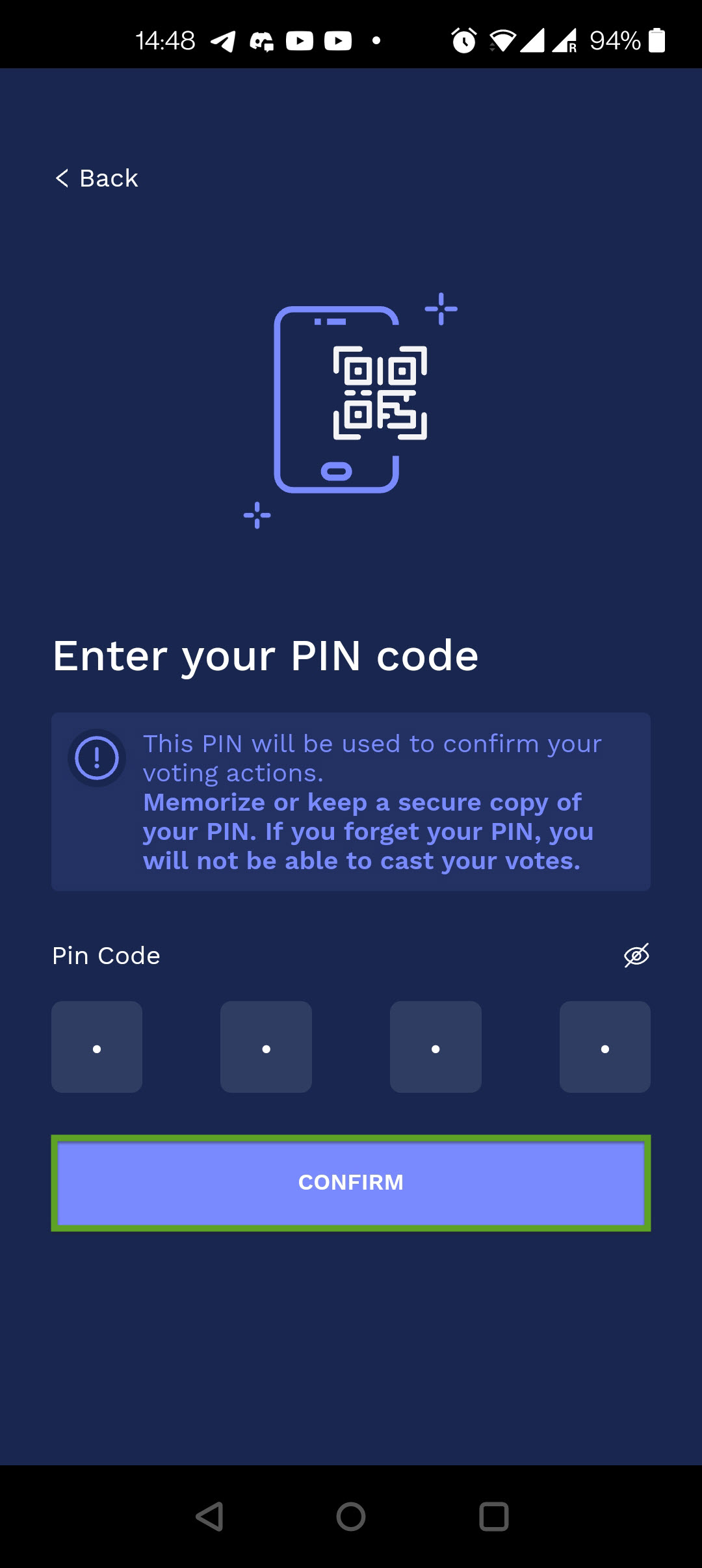702x1568 pixels.
Task: Go back to the previous screen
Action: (x=97, y=178)
